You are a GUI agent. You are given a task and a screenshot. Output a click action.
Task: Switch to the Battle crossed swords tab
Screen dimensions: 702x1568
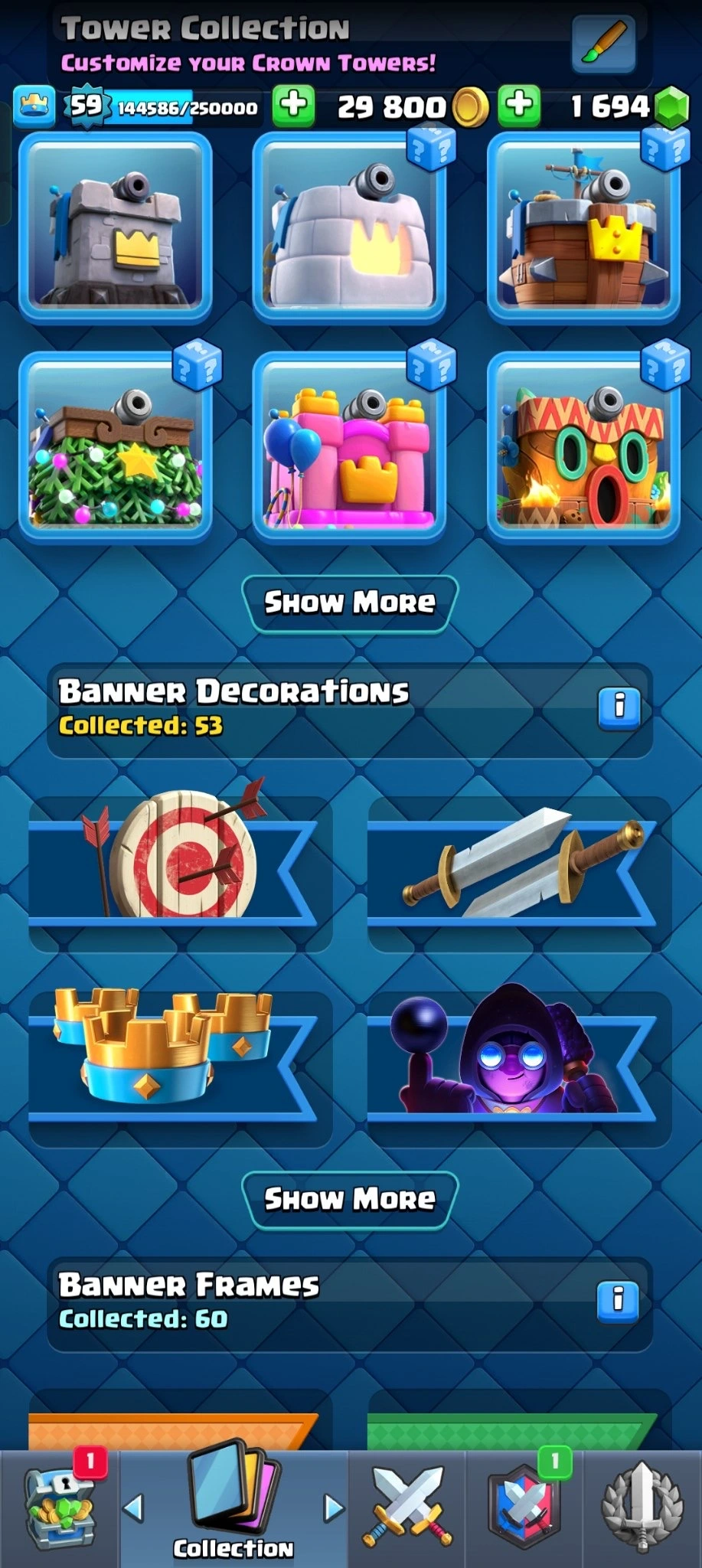[x=407, y=1508]
